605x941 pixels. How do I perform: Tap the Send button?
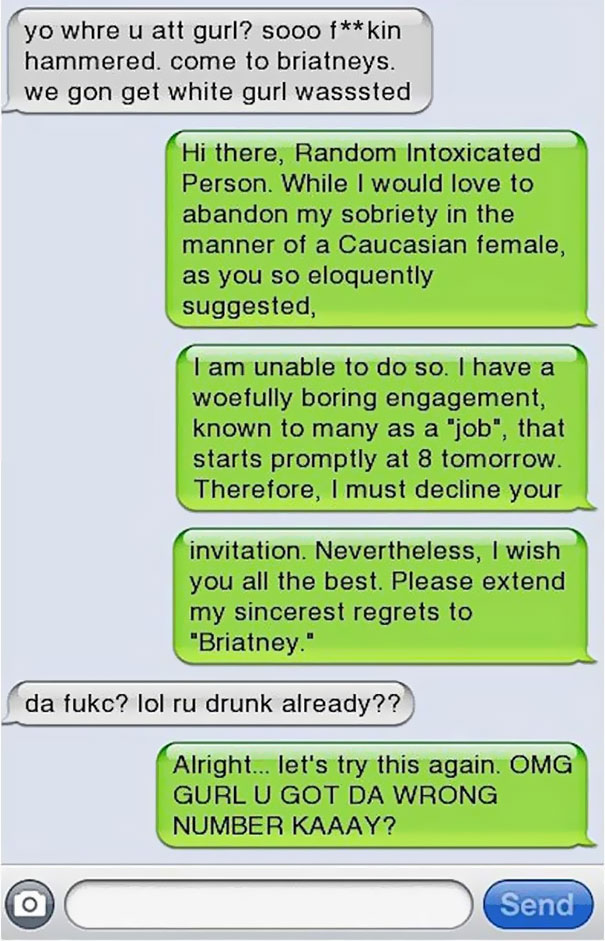point(538,904)
